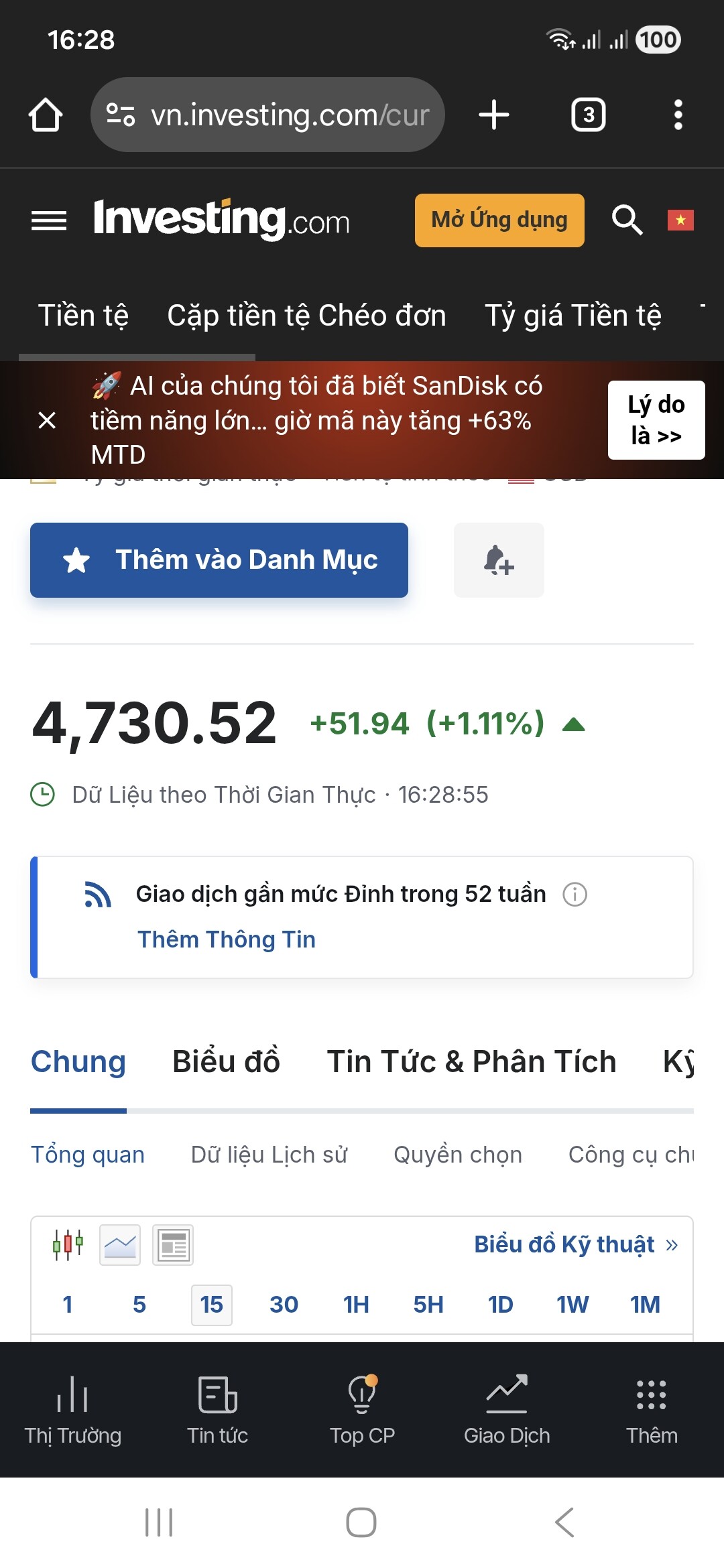Switch to the Biểu đồ tab
Image resolution: width=724 pixels, height=1568 pixels.
[226, 1062]
